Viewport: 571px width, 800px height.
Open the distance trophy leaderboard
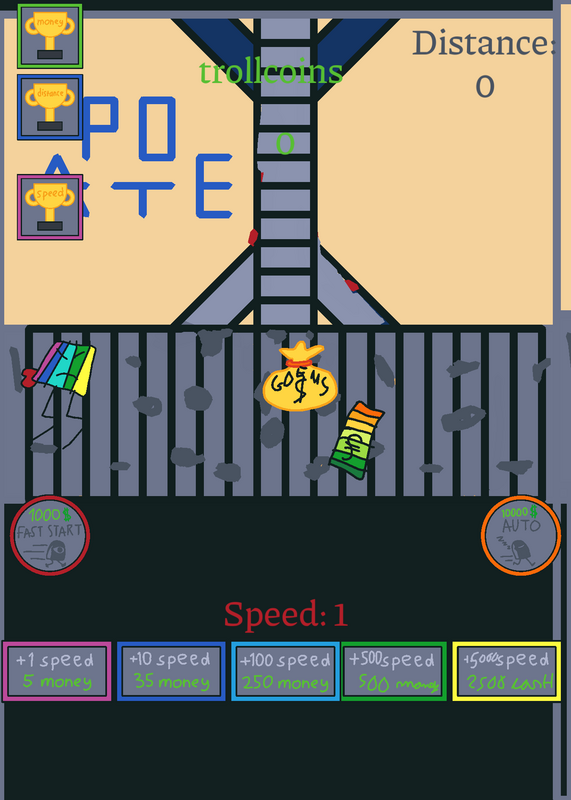[x=50, y=107]
